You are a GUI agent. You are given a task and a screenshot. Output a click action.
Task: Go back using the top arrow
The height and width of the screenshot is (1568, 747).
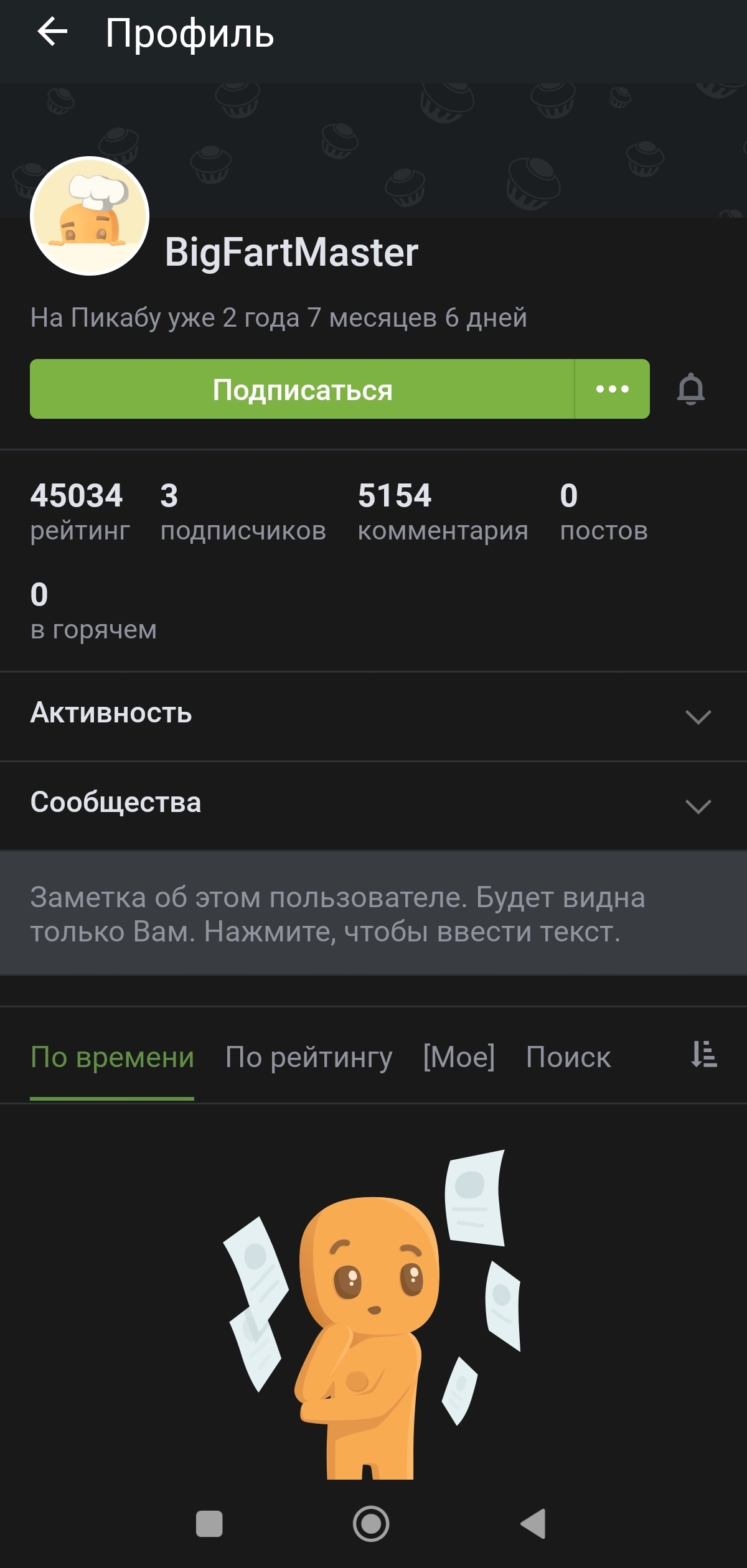tap(52, 32)
